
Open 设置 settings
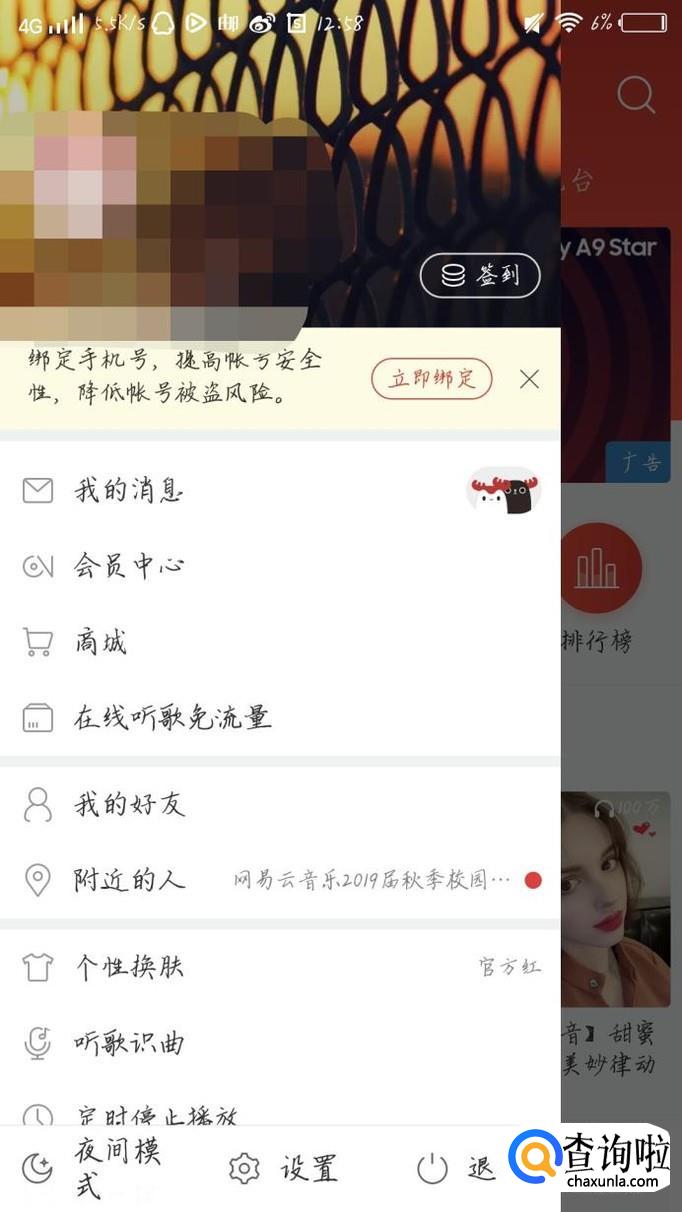(285, 1168)
